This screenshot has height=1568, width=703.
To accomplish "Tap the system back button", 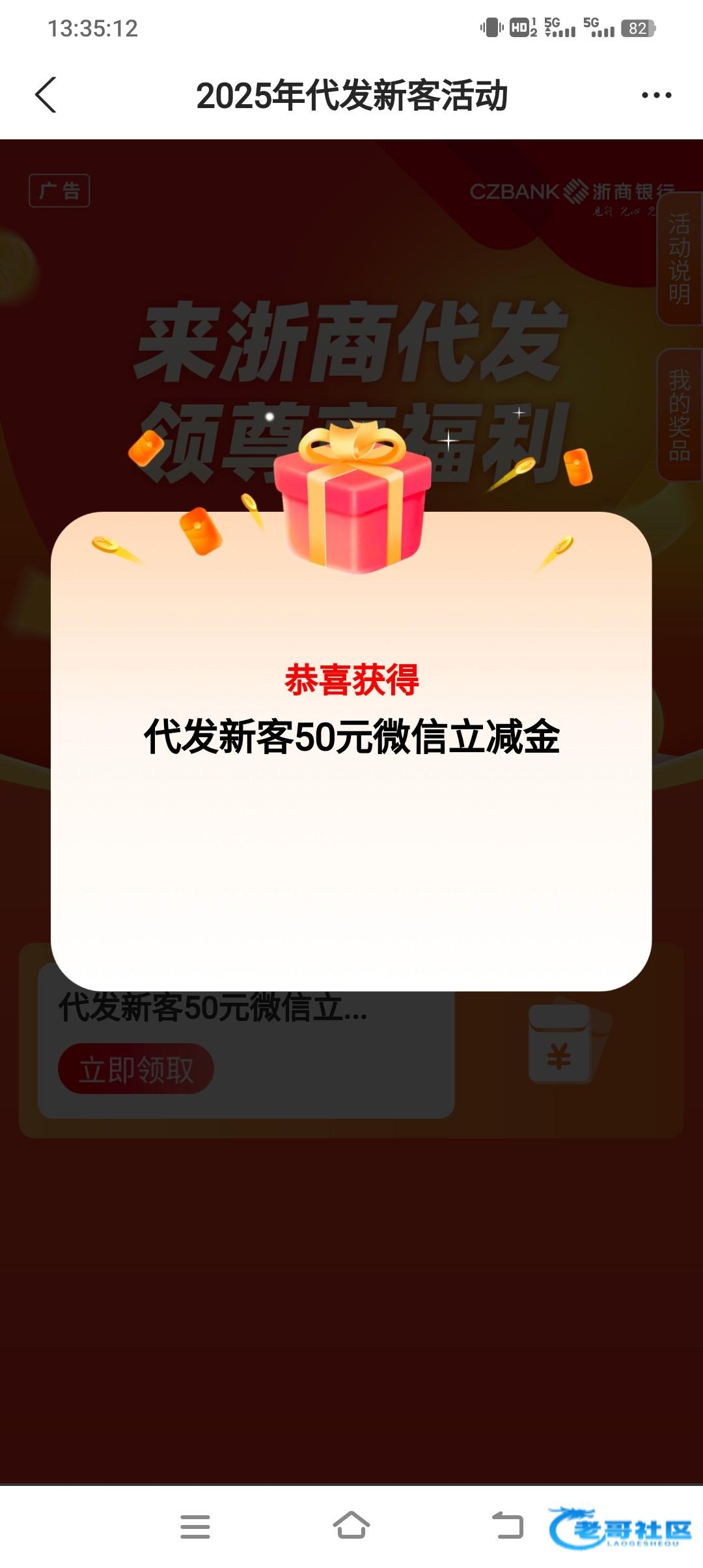I will 508,1525.
